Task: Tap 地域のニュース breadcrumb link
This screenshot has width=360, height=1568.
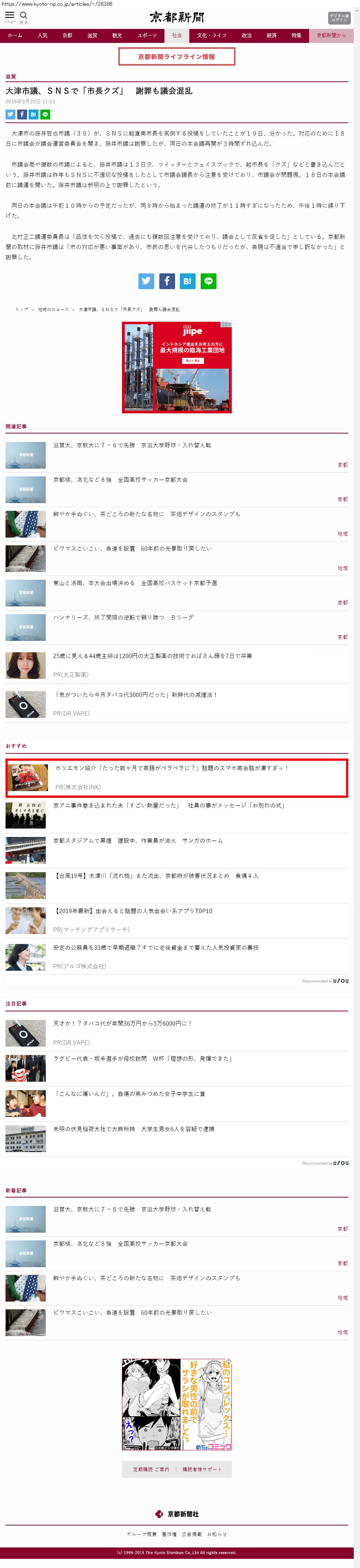Action: tap(53, 309)
